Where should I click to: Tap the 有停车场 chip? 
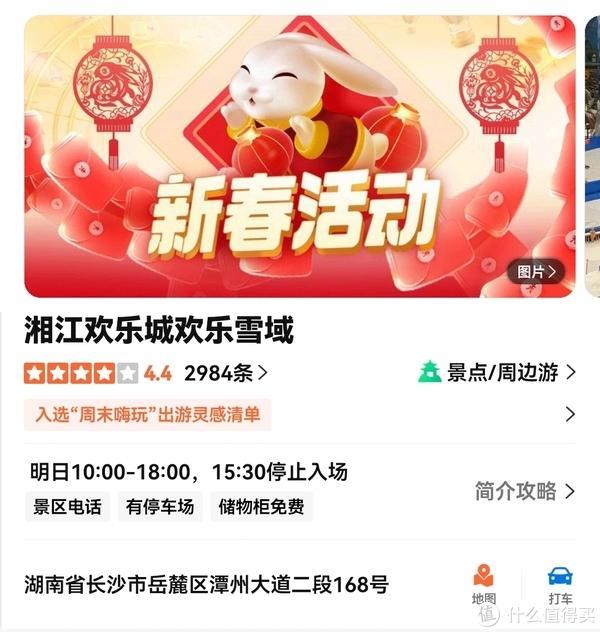click(x=160, y=507)
